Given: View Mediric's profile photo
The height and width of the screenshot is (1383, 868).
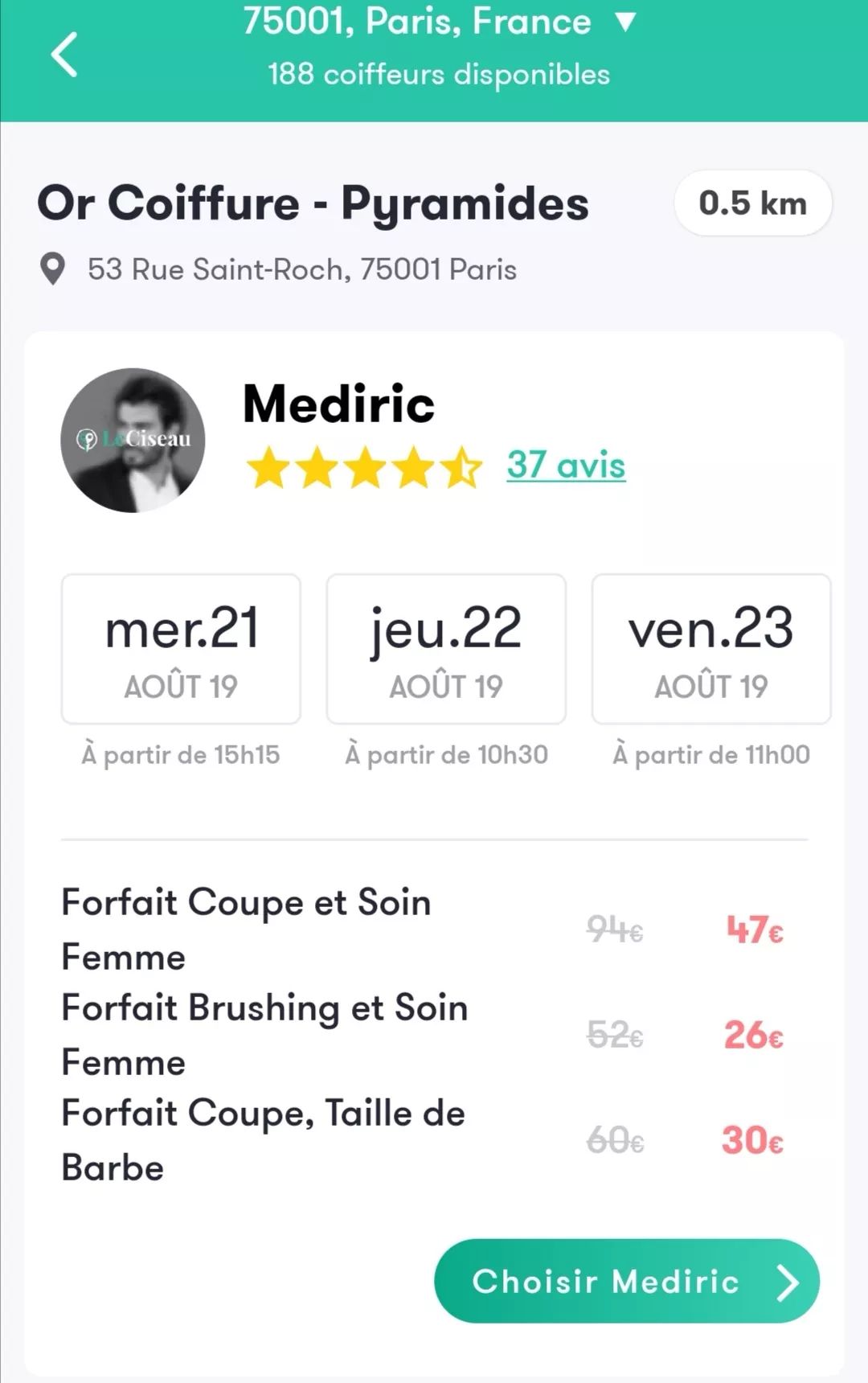Looking at the screenshot, I should 133,440.
